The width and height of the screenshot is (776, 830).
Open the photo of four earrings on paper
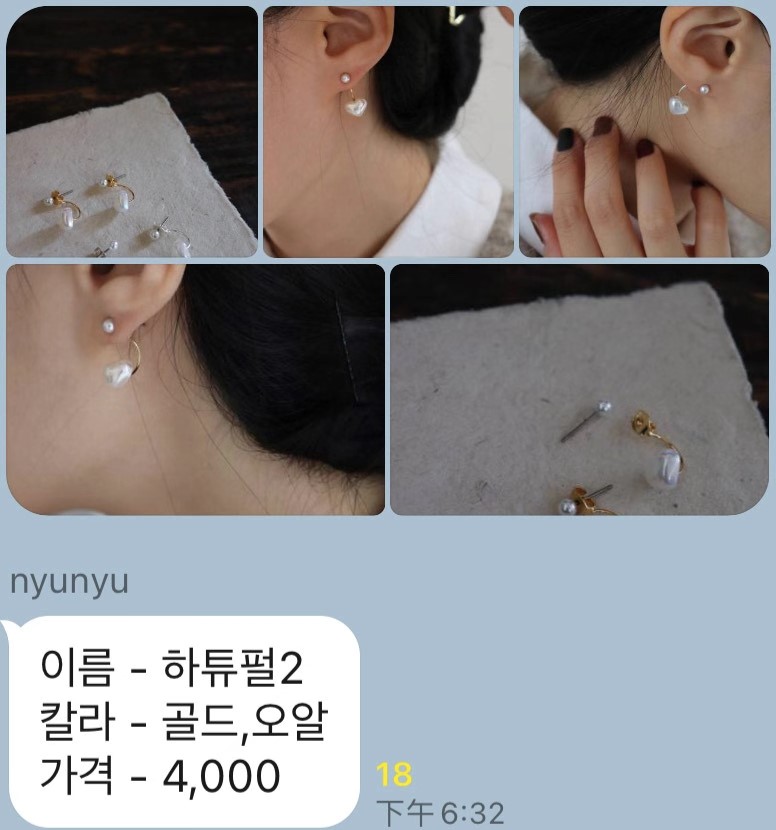coord(132,132)
